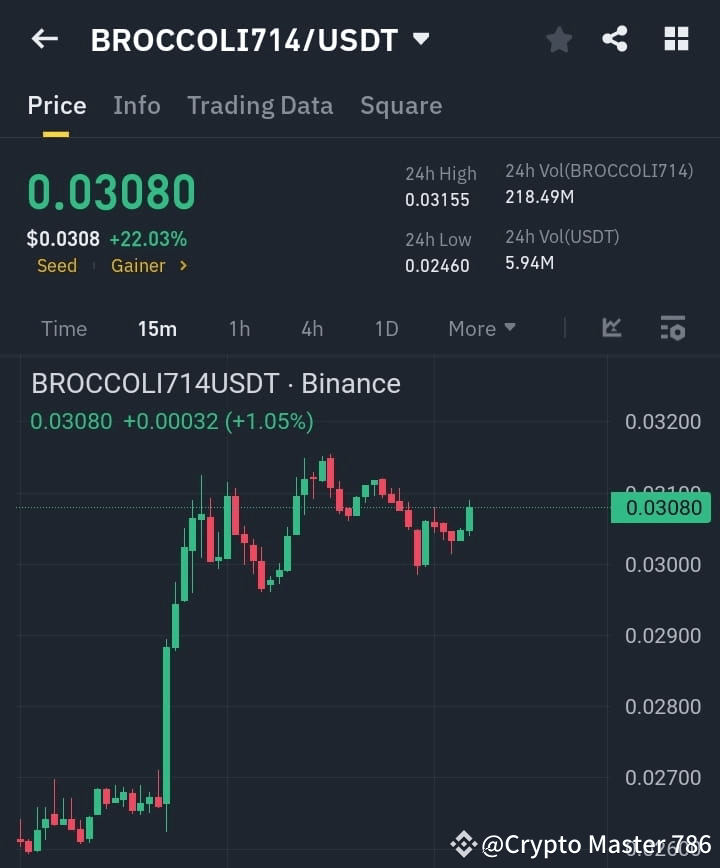
Task: Tap the Crypto Master 786 watermark logo
Action: pos(463,845)
